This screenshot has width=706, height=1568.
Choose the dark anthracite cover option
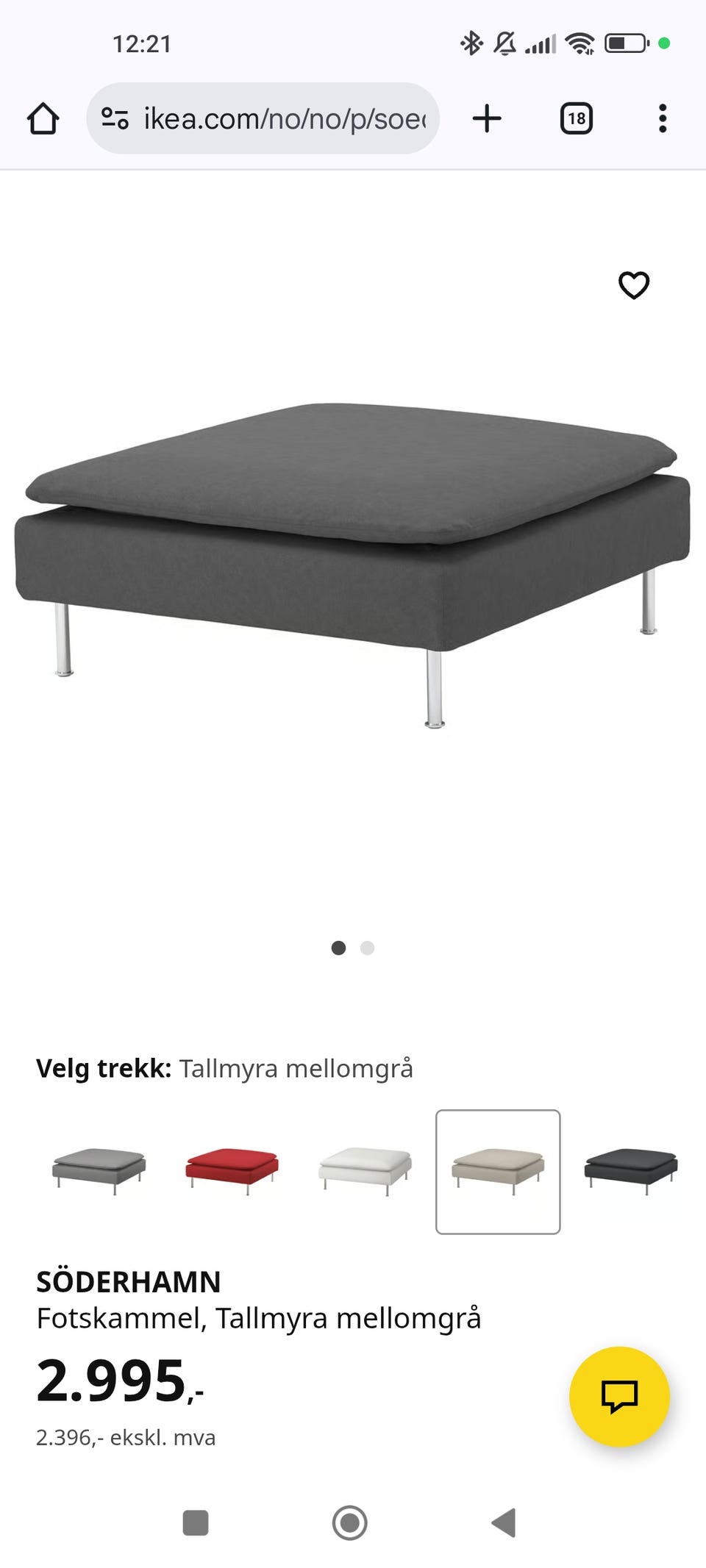click(x=631, y=1170)
